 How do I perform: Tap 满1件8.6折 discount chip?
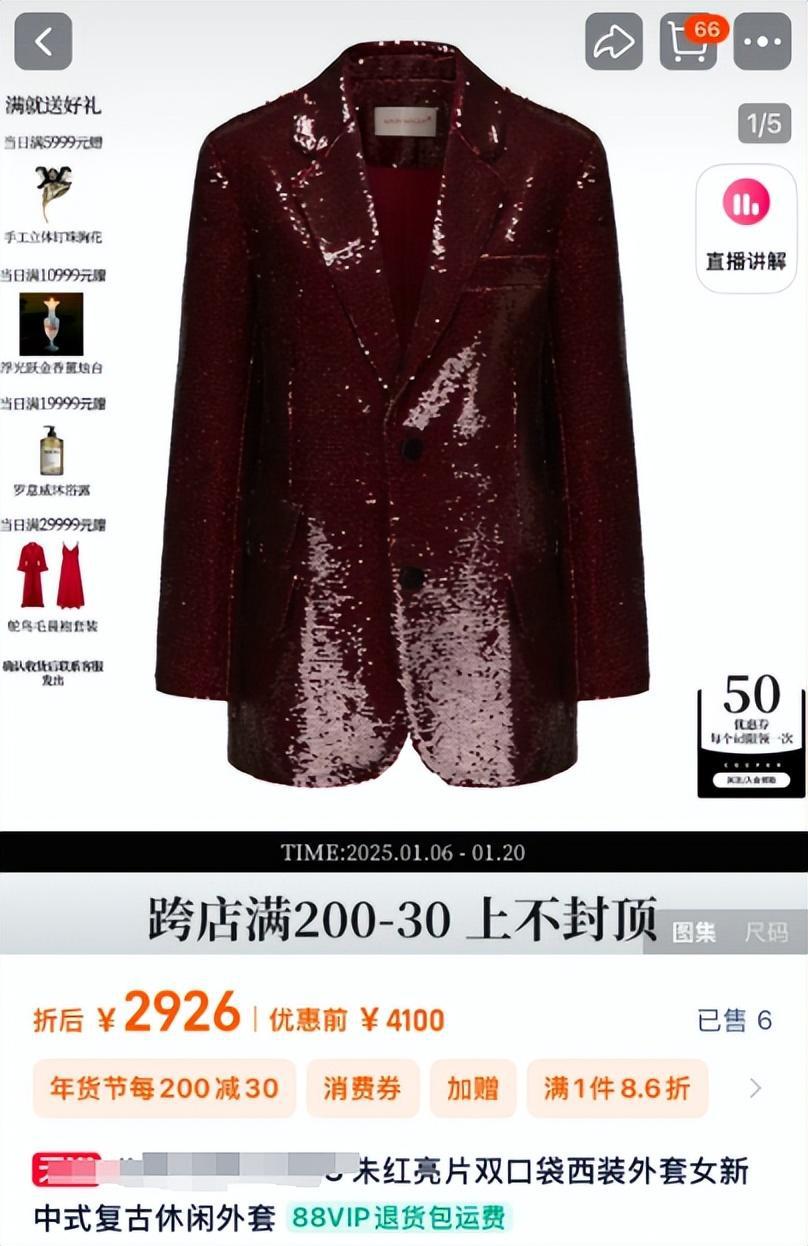point(617,1088)
